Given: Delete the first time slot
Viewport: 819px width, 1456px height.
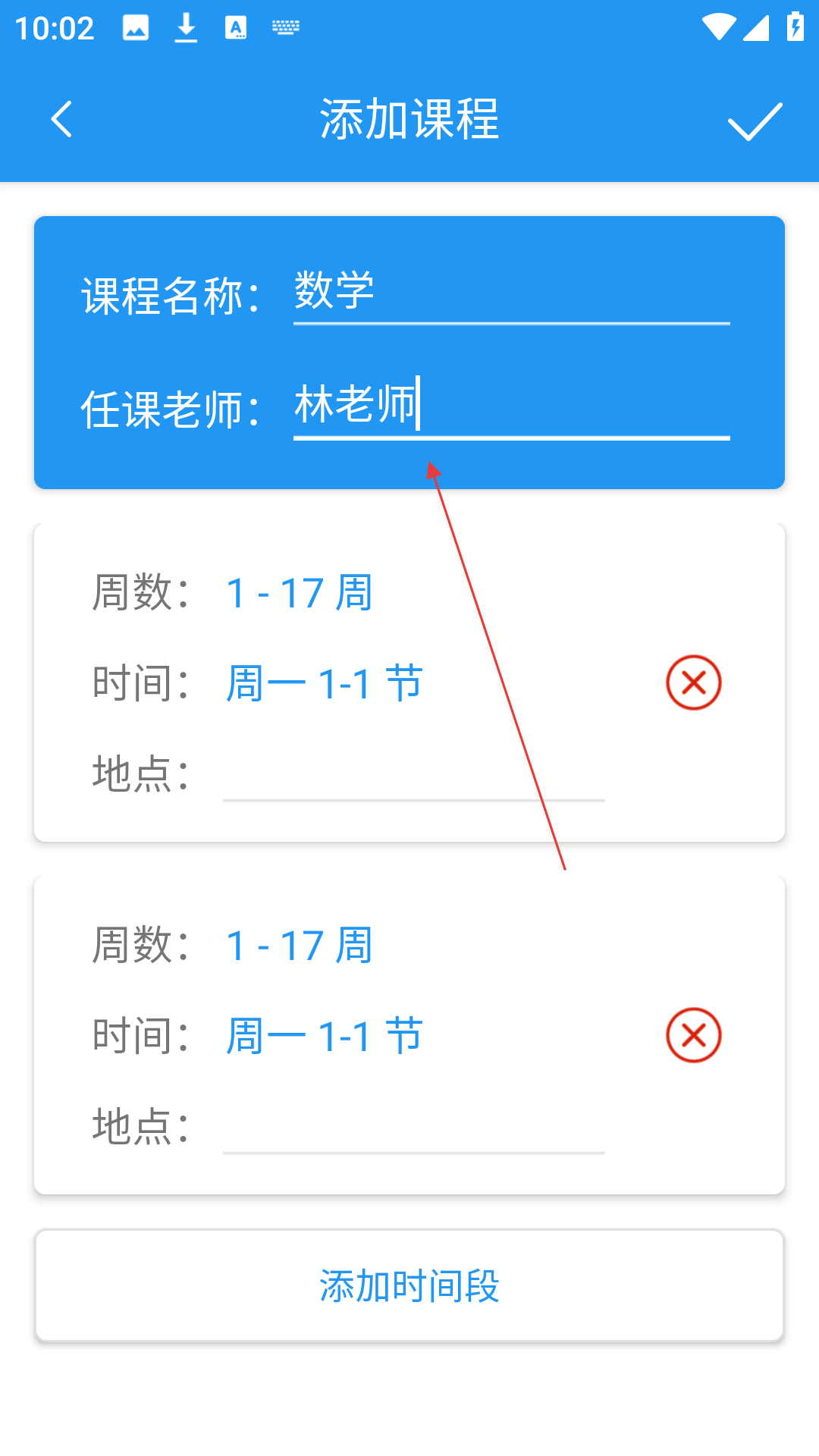Looking at the screenshot, I should coord(694,682).
